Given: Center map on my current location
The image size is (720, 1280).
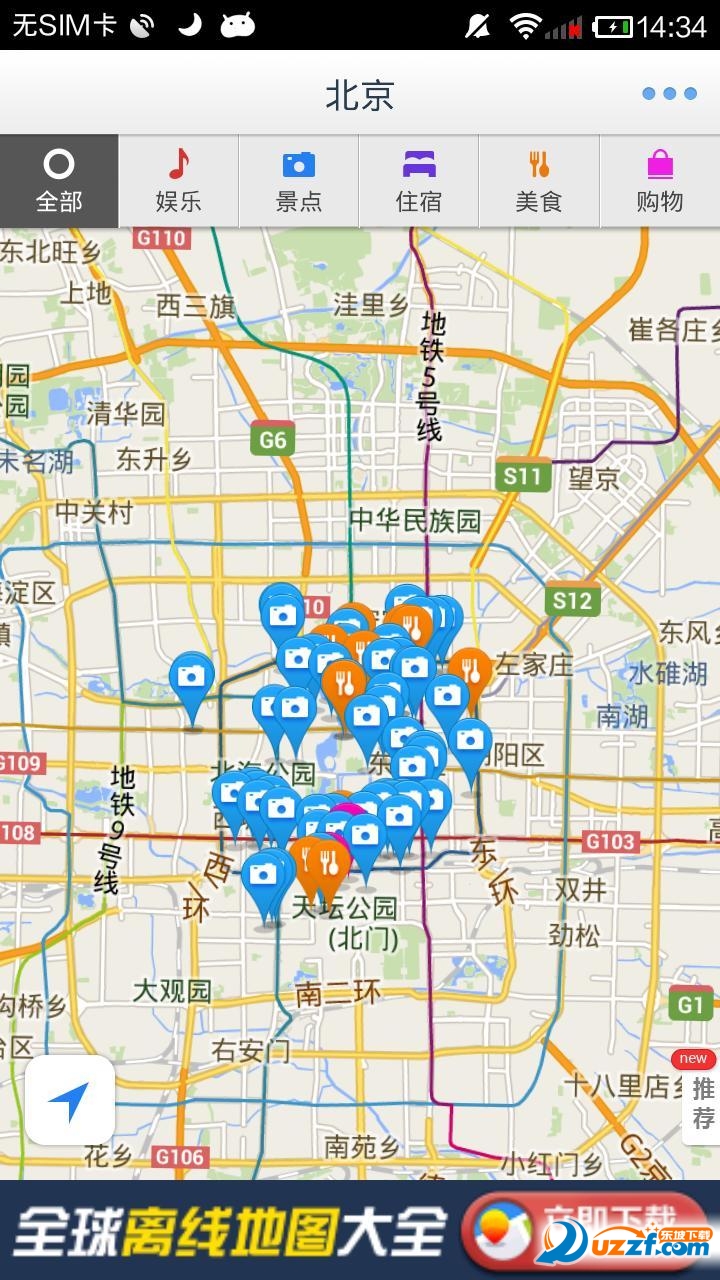Looking at the screenshot, I should point(69,1100).
